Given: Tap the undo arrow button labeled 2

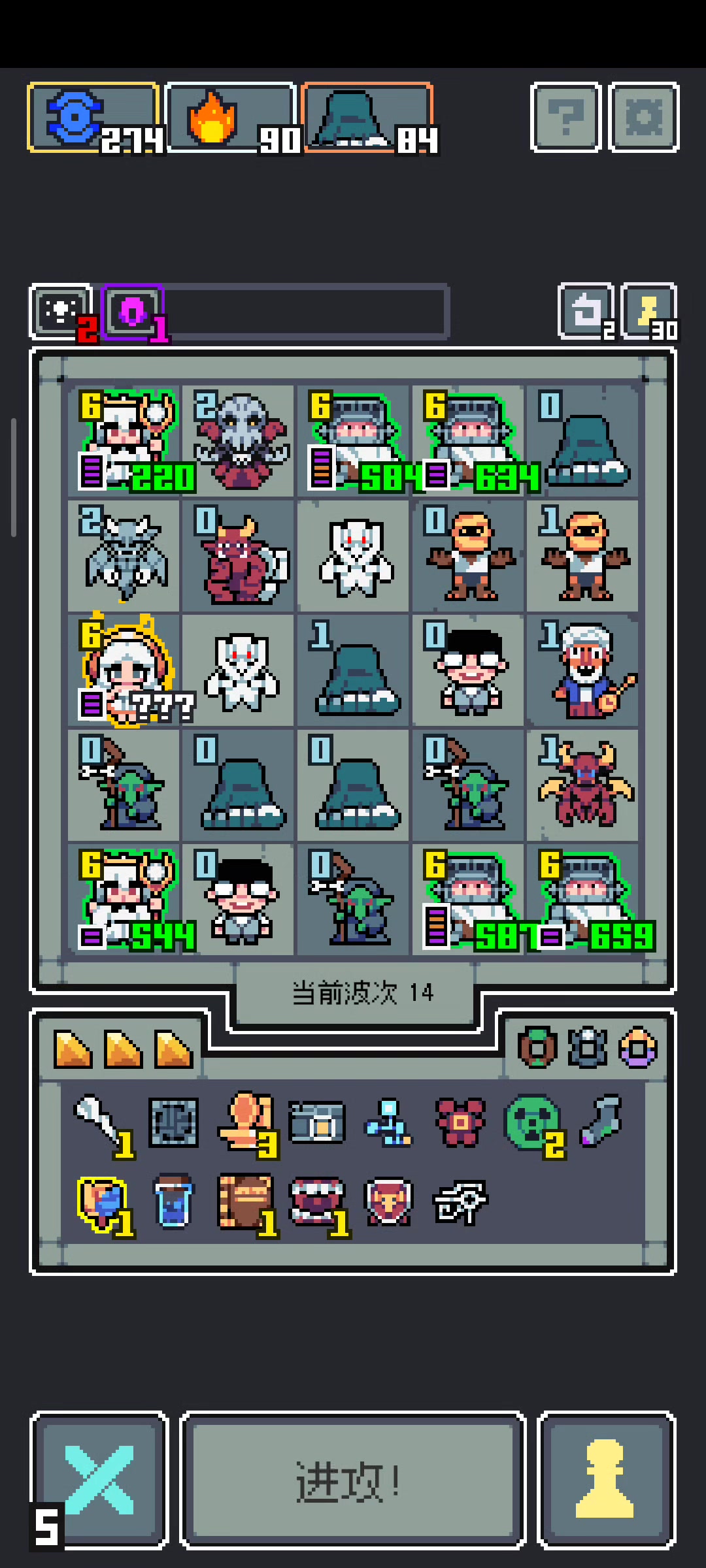Looking at the screenshot, I should [x=586, y=312].
